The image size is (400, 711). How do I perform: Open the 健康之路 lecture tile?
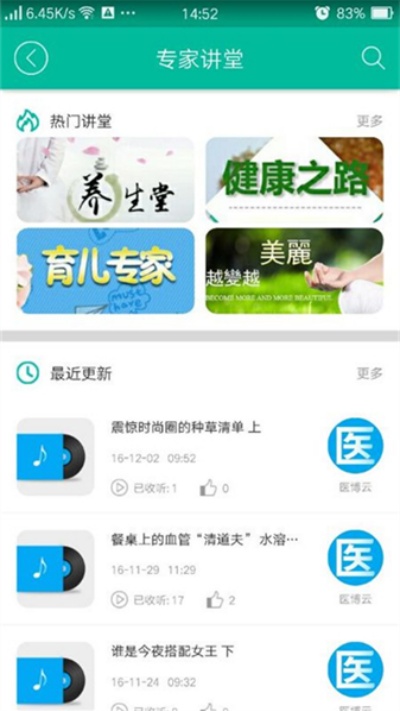coord(294,180)
